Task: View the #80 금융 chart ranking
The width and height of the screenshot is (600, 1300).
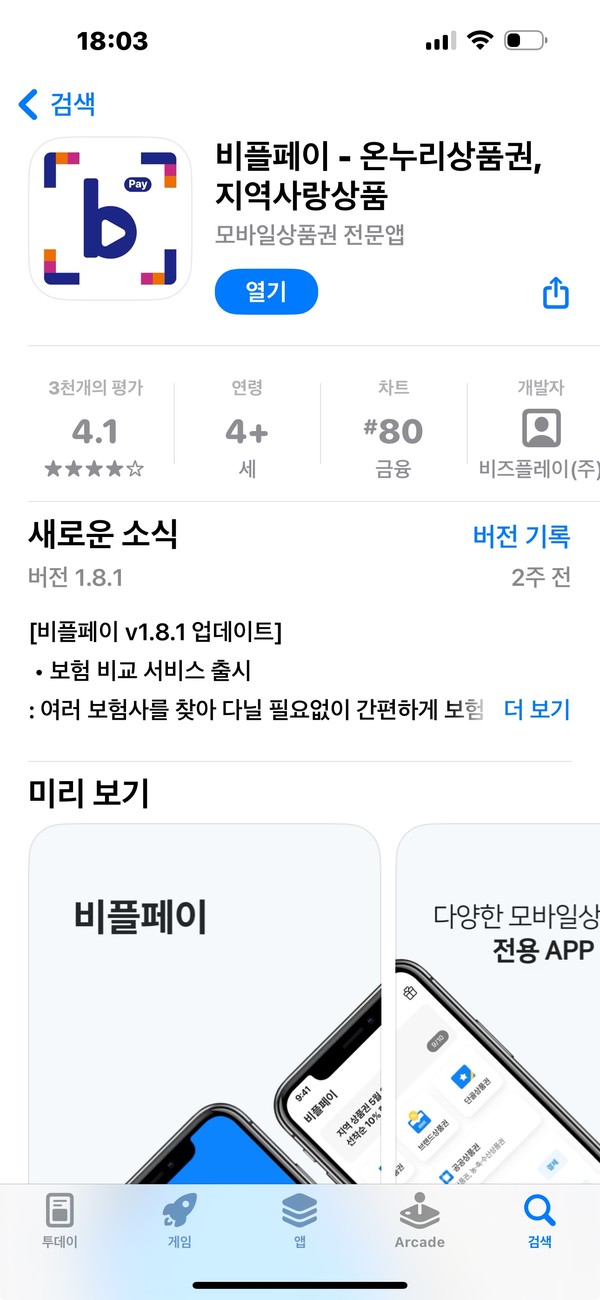Action: point(394,430)
